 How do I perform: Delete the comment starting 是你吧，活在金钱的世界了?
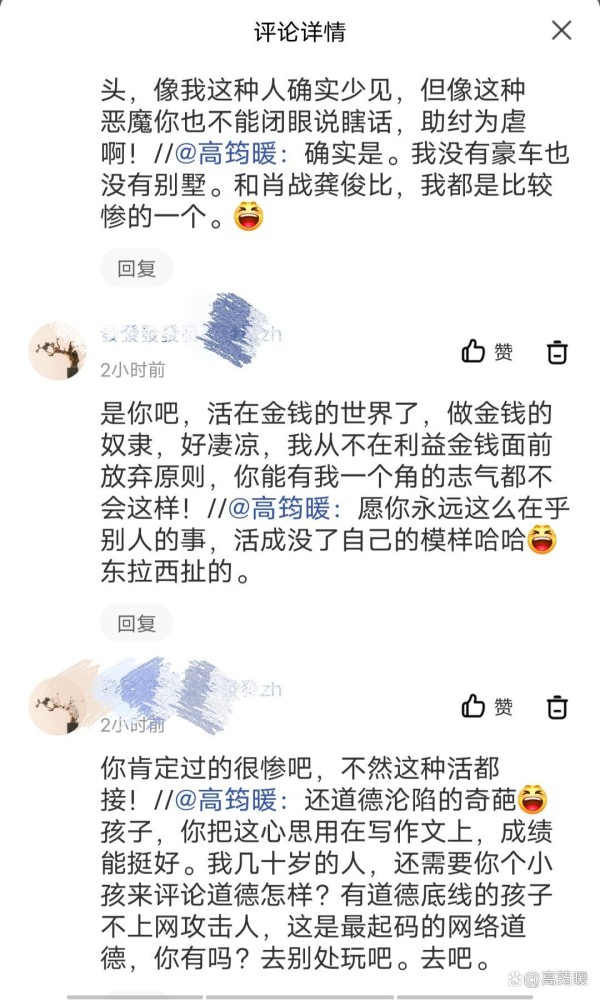[x=557, y=351]
